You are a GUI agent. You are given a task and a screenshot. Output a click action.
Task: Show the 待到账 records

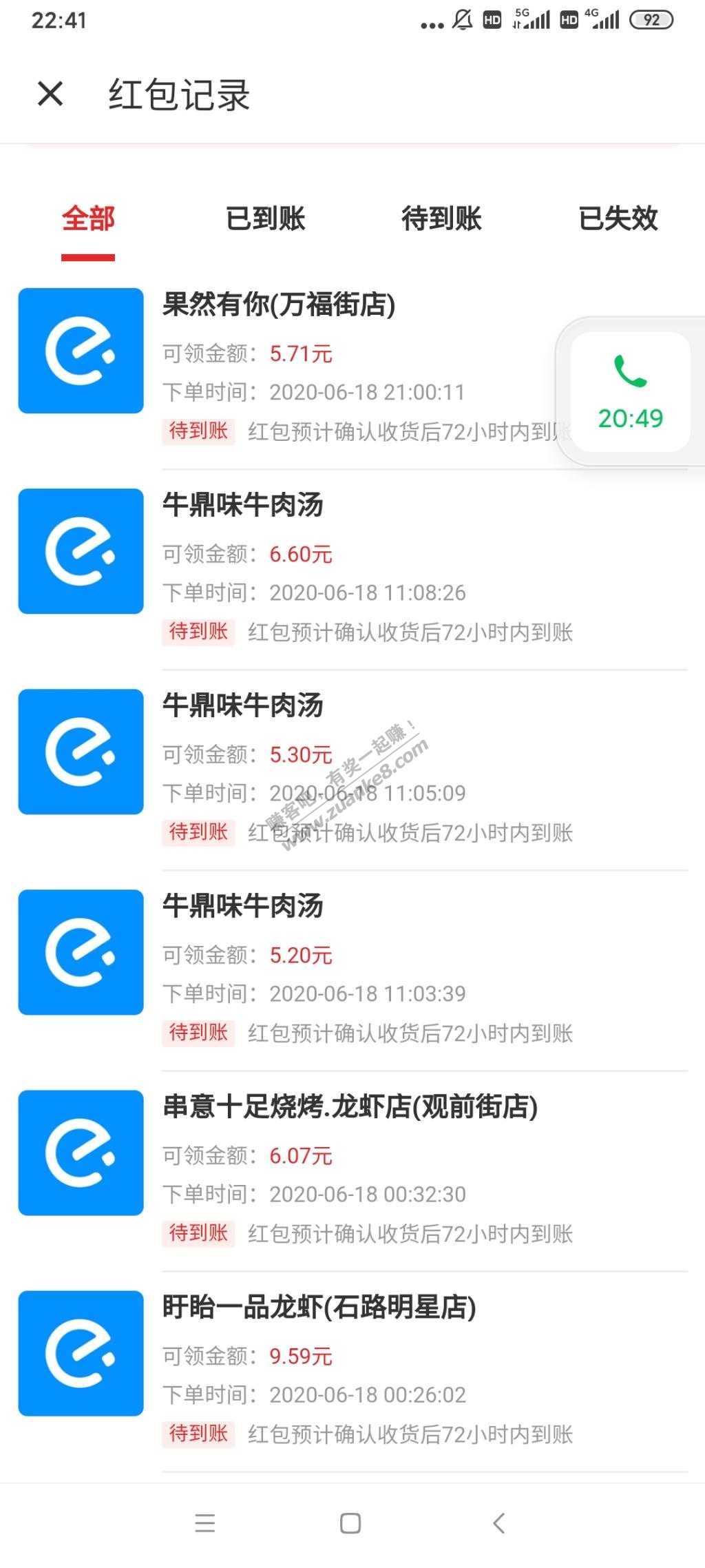click(441, 220)
